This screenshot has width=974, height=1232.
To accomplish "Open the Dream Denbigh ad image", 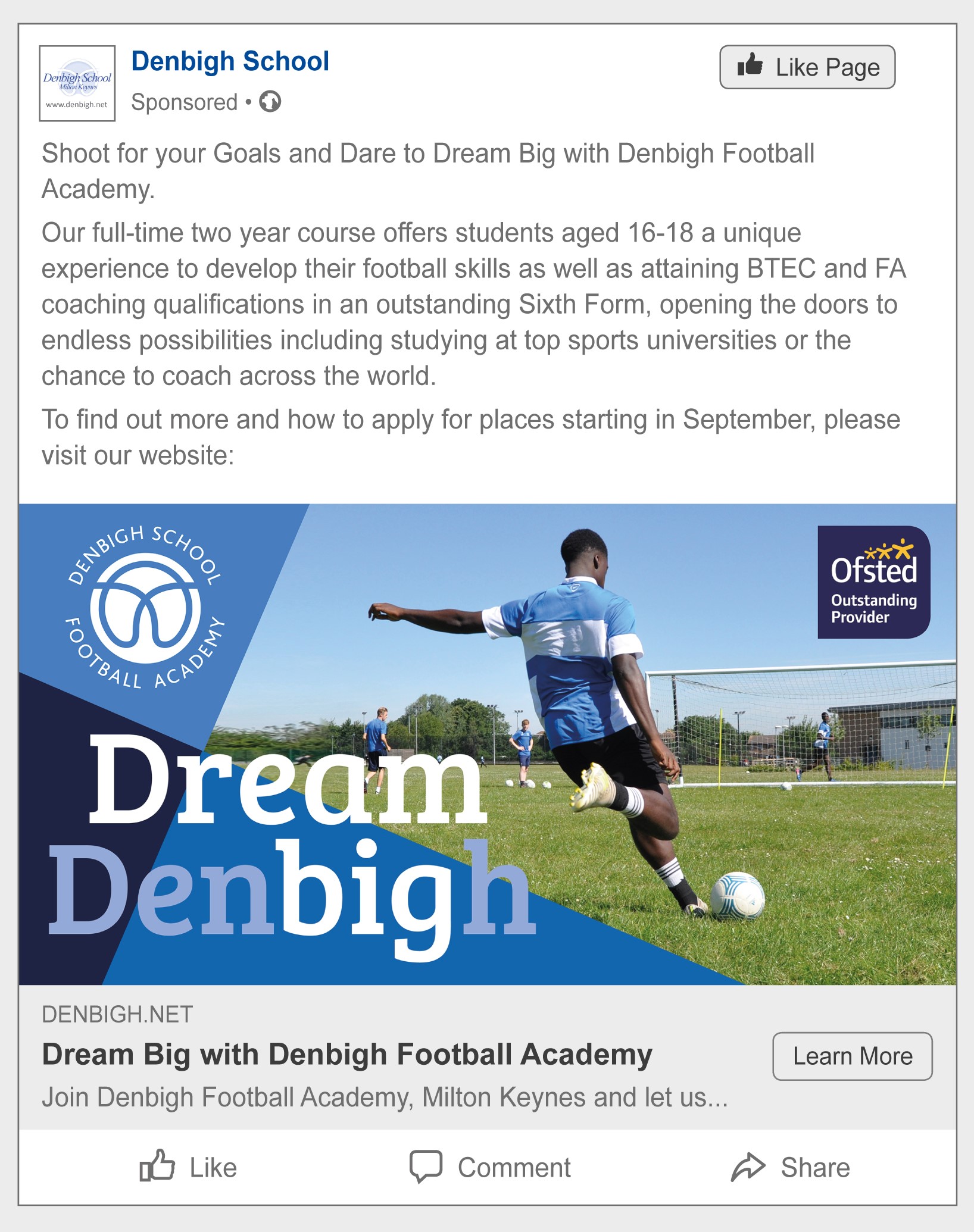I will tap(487, 744).
